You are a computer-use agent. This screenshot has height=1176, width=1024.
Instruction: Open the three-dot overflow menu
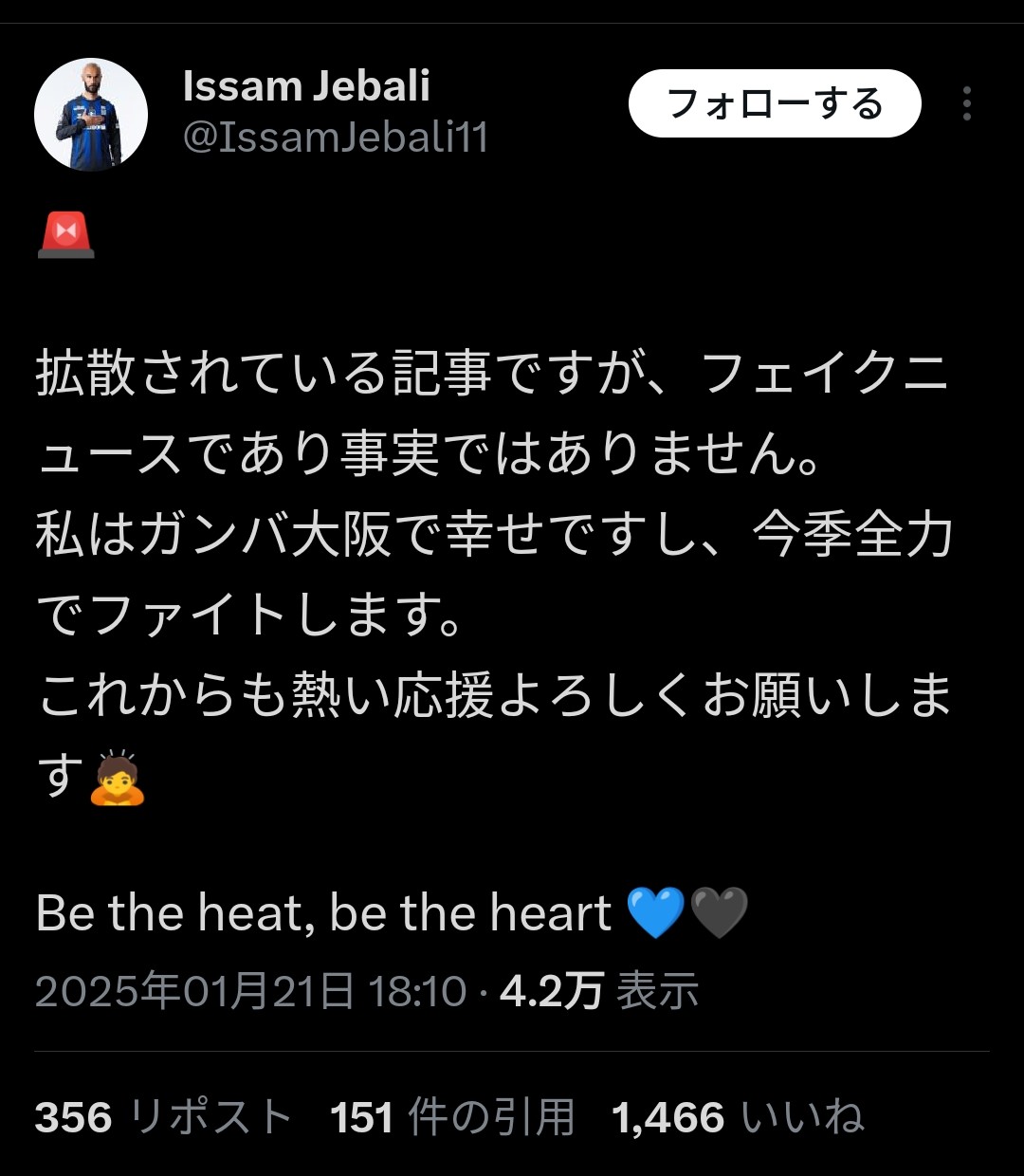point(966,103)
